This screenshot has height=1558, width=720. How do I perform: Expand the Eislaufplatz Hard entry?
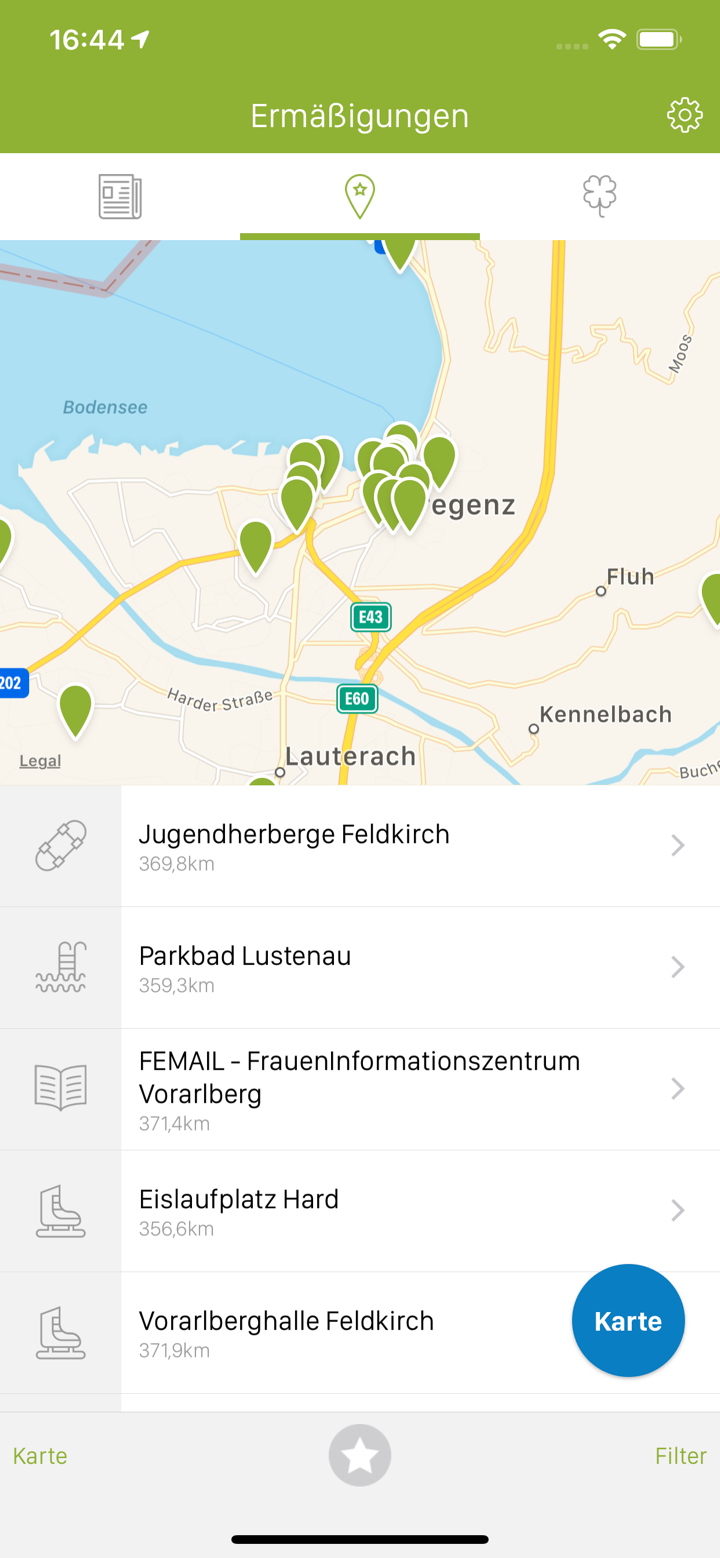coord(678,1210)
